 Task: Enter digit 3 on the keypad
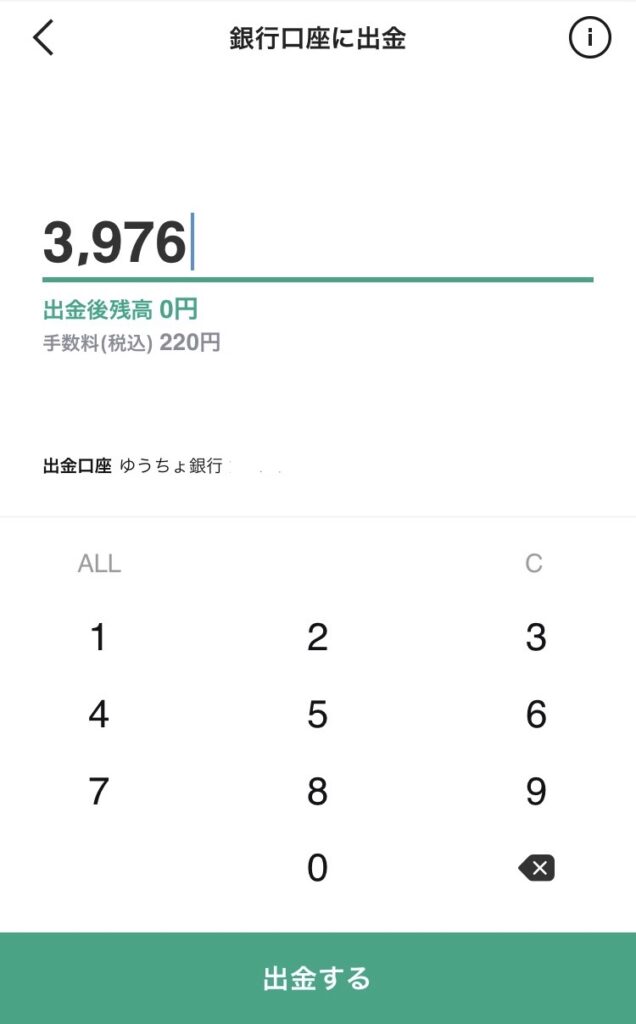pos(536,637)
